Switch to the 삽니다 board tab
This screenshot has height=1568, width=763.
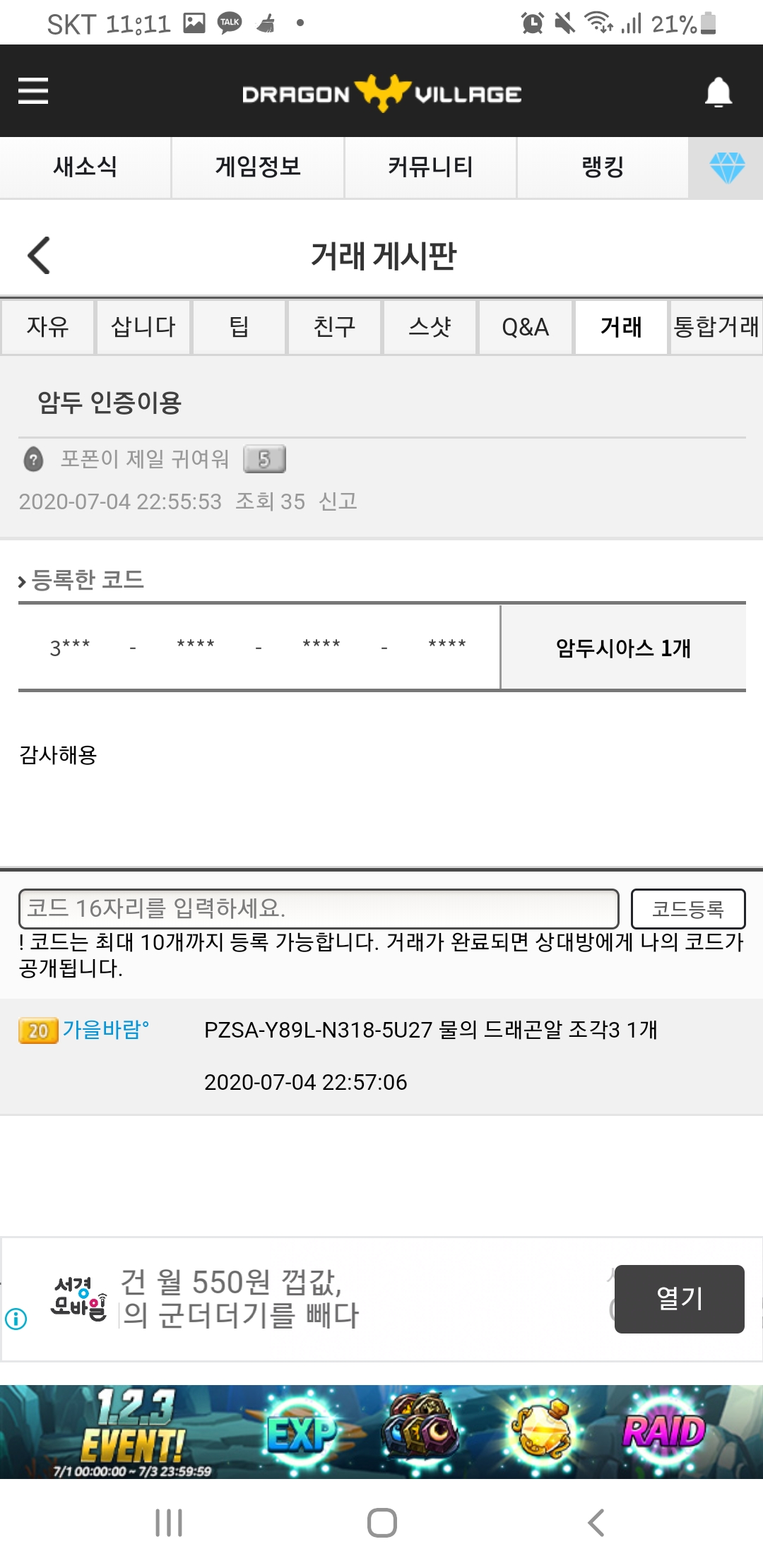click(x=143, y=327)
